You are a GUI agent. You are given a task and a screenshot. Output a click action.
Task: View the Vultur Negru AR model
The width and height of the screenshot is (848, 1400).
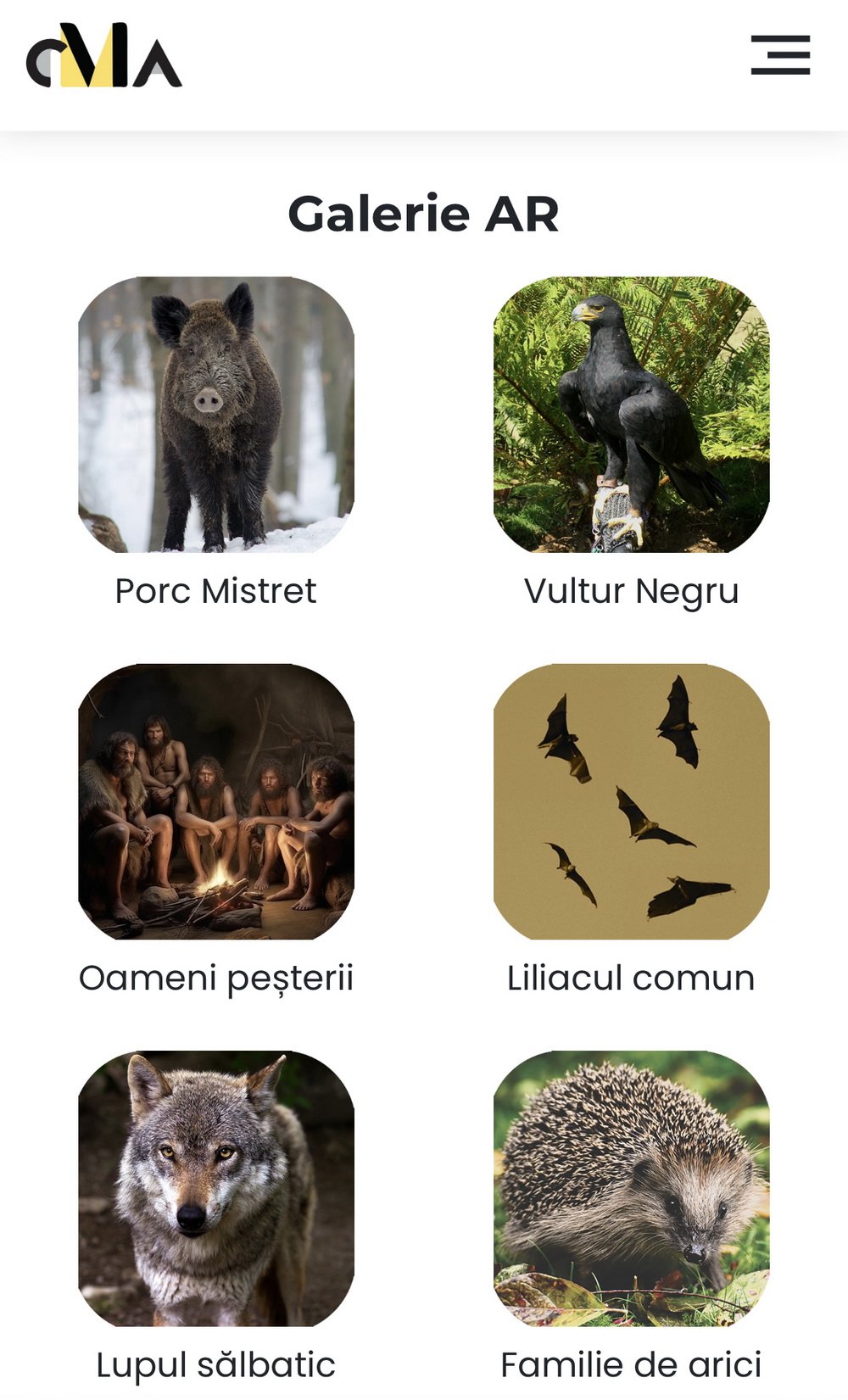click(632, 415)
